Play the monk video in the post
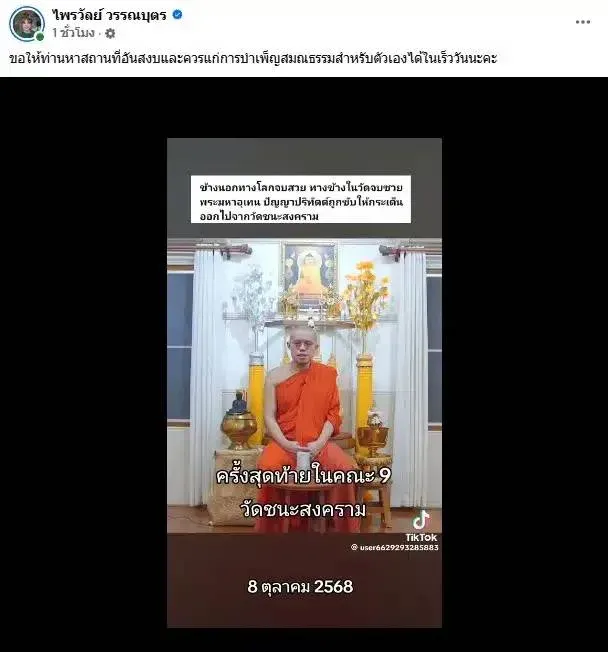Image resolution: width=608 pixels, height=652 pixels. point(304,382)
